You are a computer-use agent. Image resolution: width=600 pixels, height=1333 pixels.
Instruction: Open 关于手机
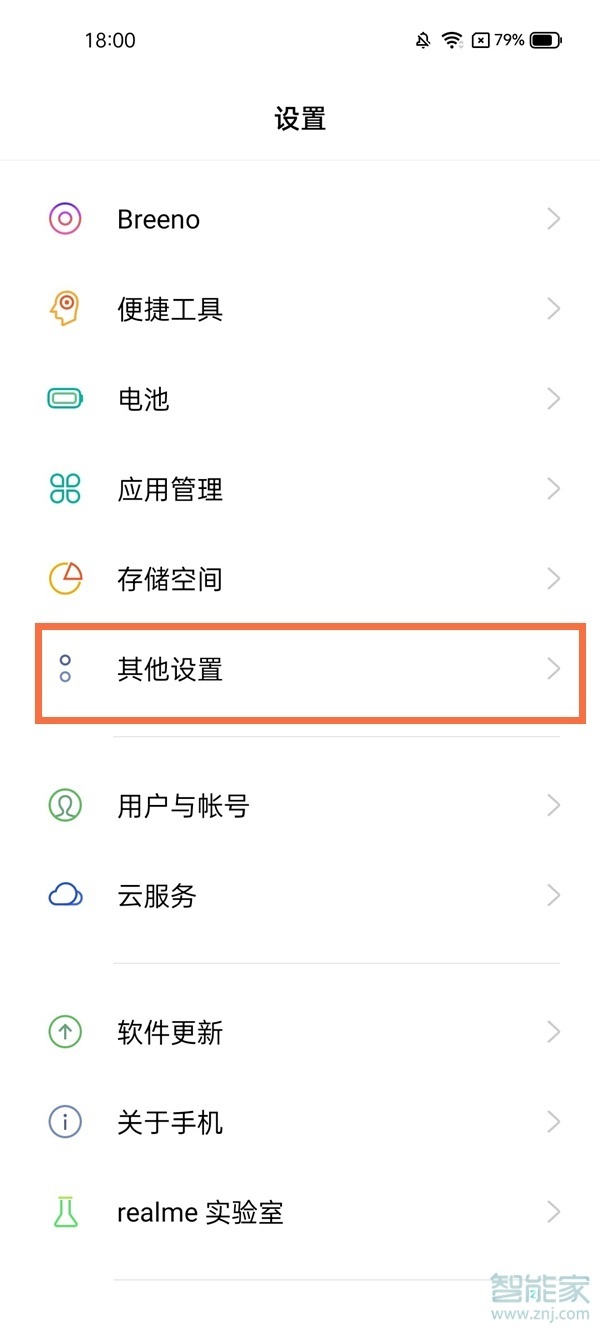pyautogui.click(x=300, y=1122)
